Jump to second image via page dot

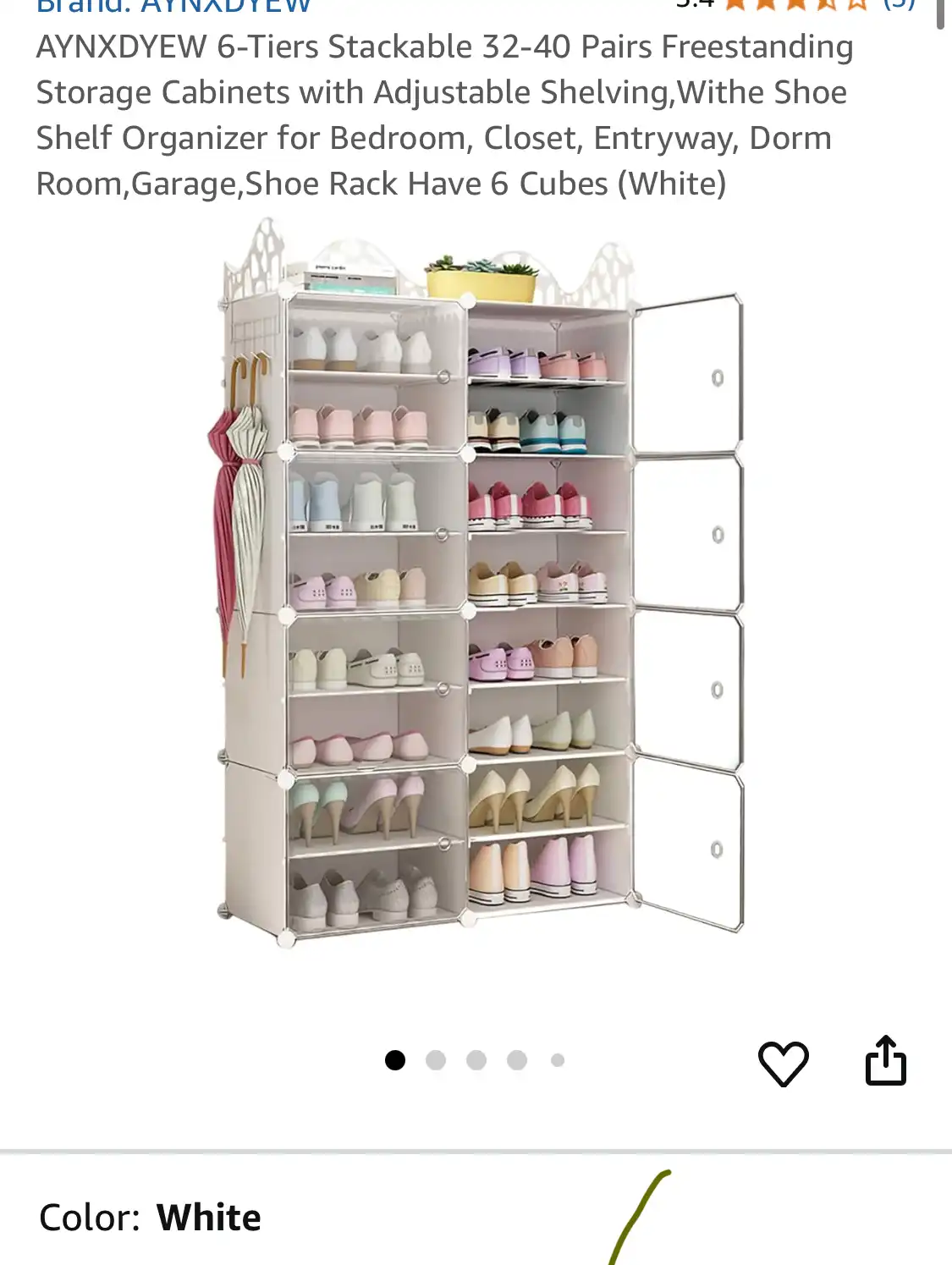point(436,1060)
